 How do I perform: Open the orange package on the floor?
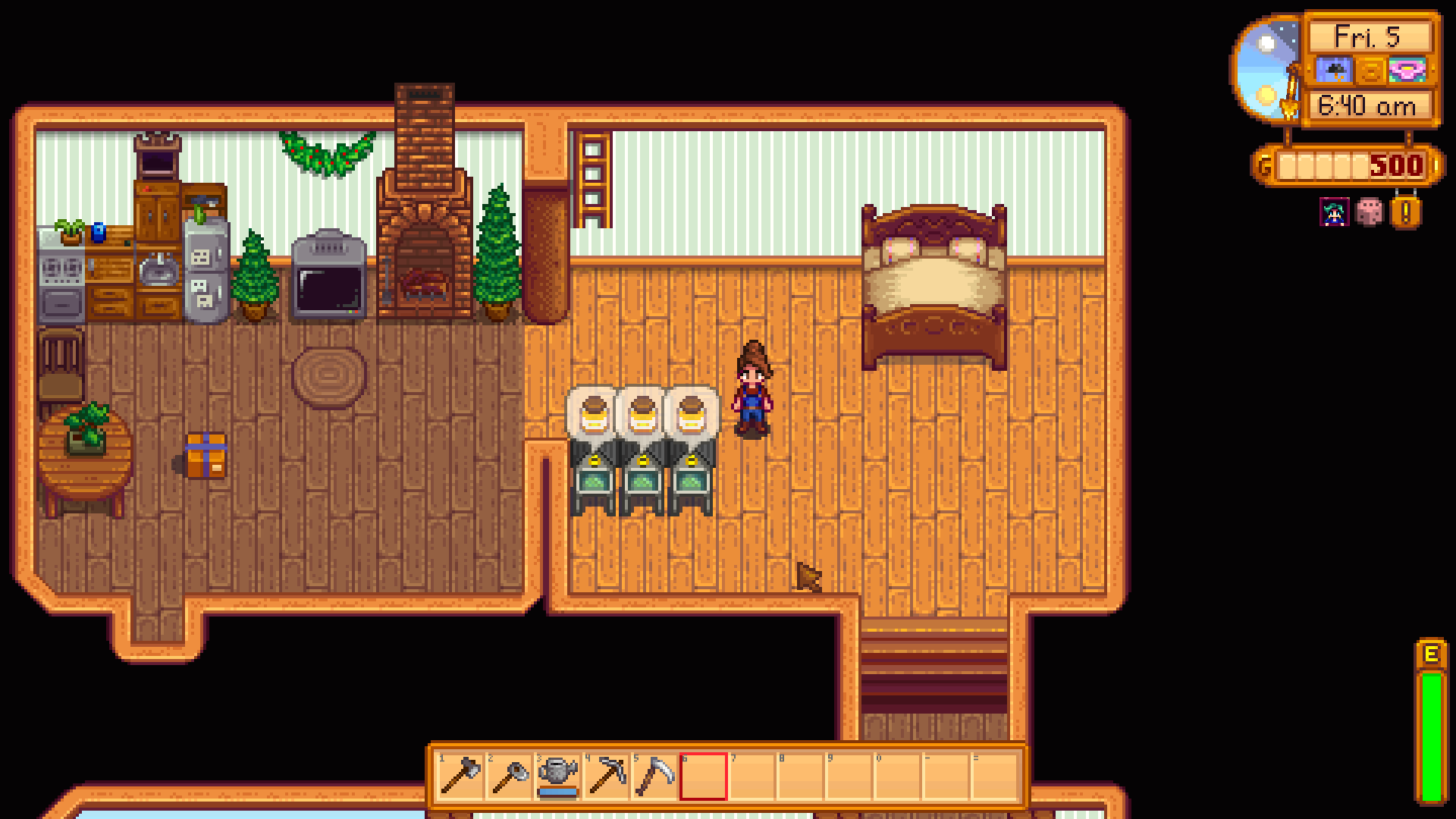(x=206, y=456)
